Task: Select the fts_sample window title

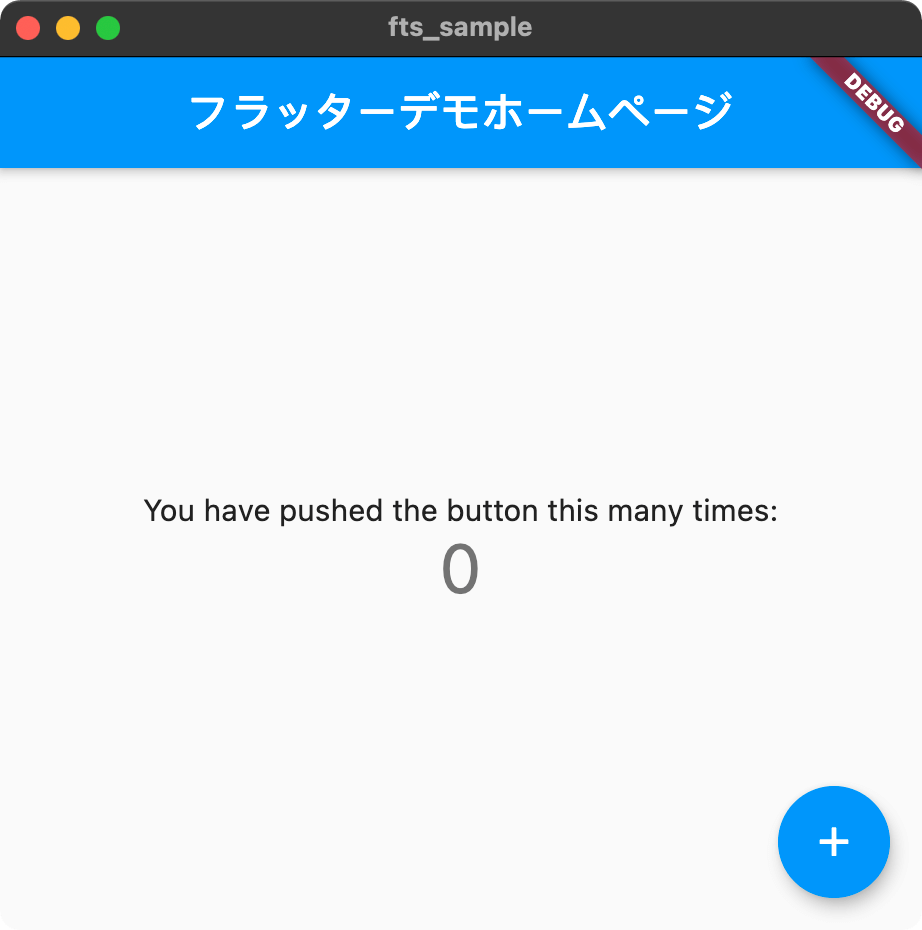Action: tap(460, 27)
